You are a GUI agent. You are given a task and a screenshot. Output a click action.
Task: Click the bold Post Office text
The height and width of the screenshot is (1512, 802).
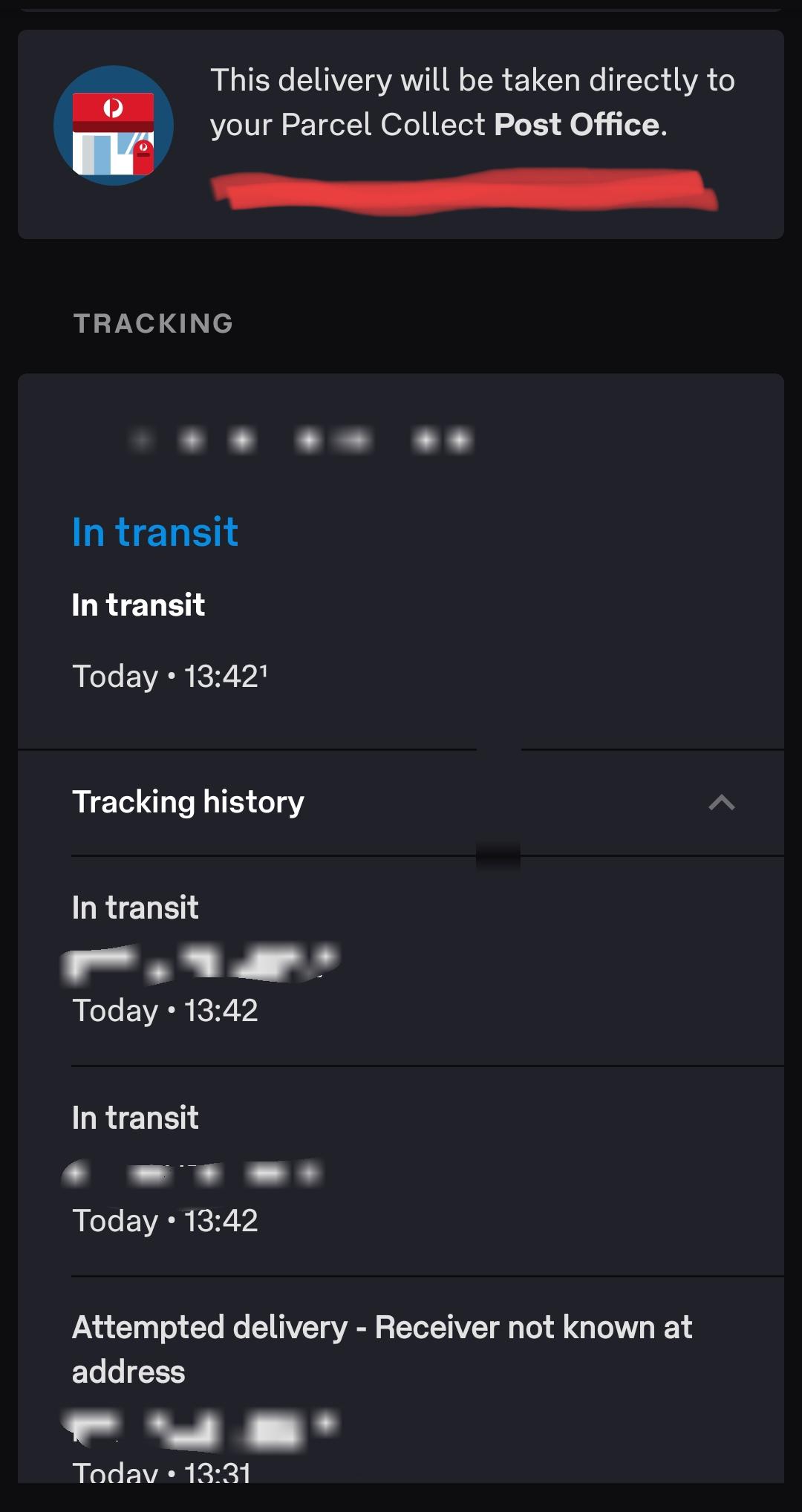click(x=578, y=125)
